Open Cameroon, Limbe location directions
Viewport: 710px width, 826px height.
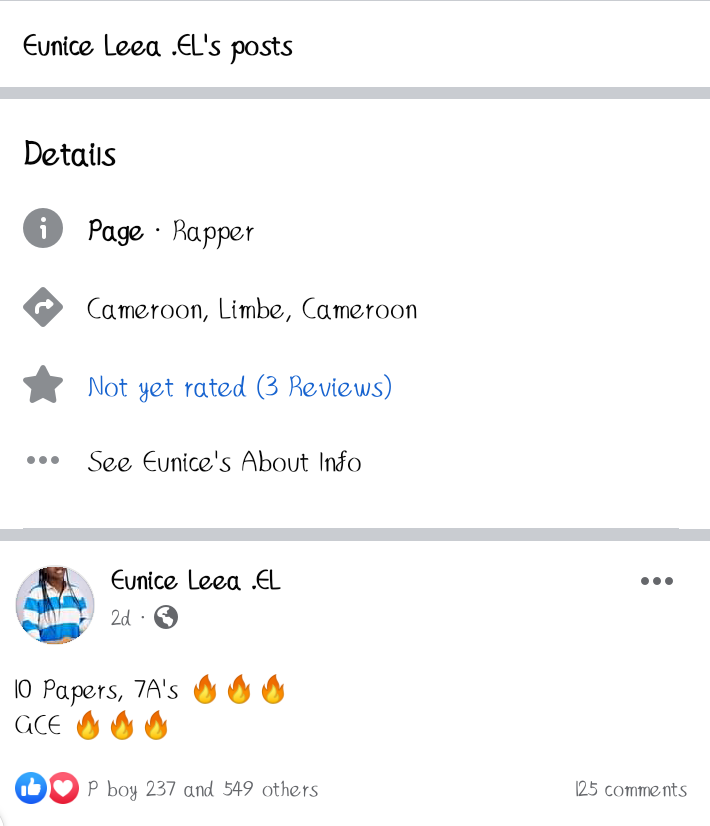pyautogui.click(x=251, y=309)
